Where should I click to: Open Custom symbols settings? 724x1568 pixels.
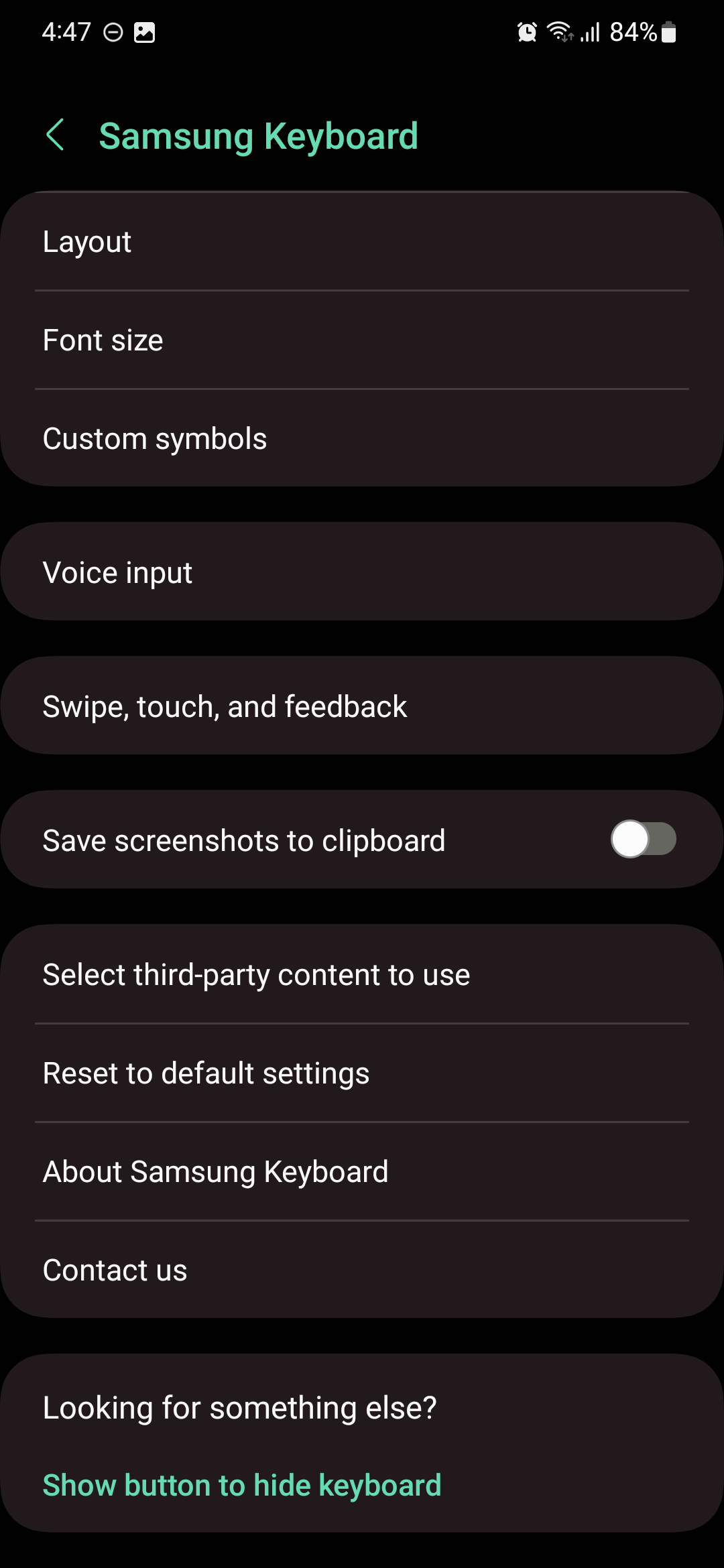(362, 439)
